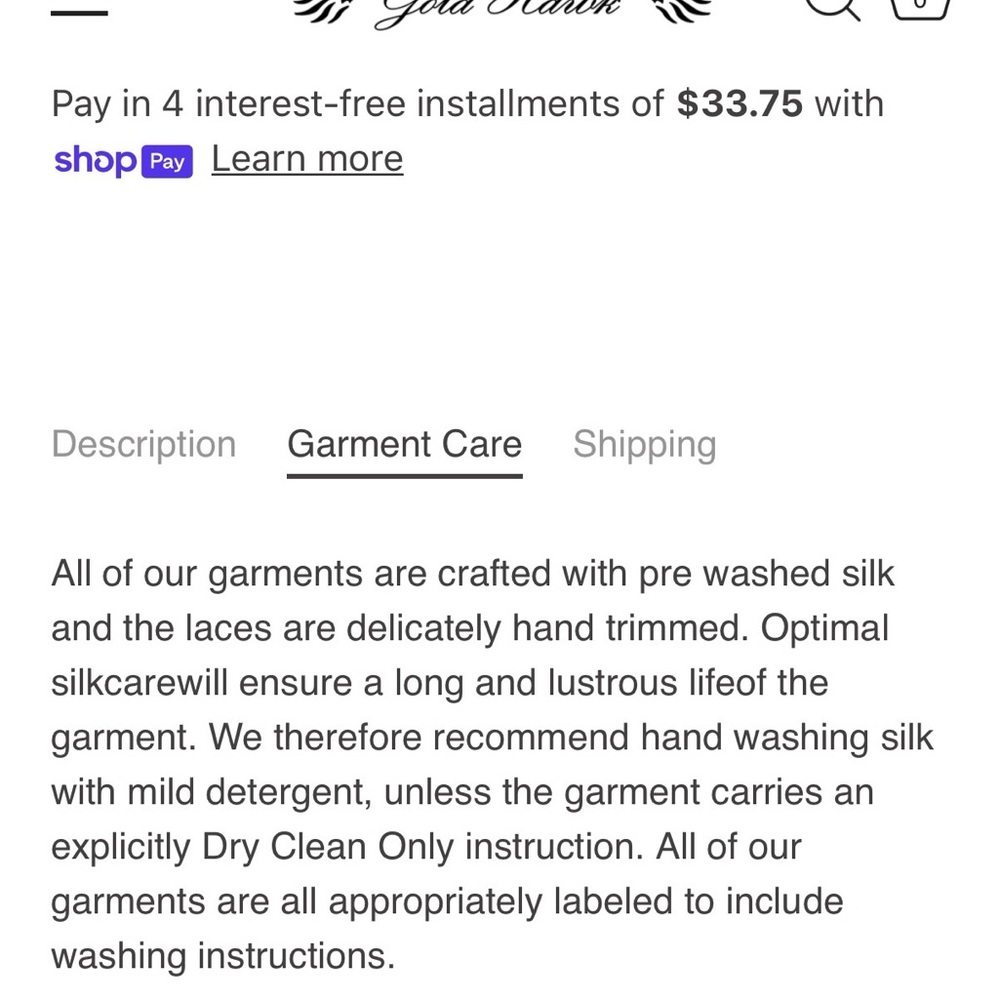Select the Garment Care tab
The height and width of the screenshot is (1000, 1000).
(404, 444)
